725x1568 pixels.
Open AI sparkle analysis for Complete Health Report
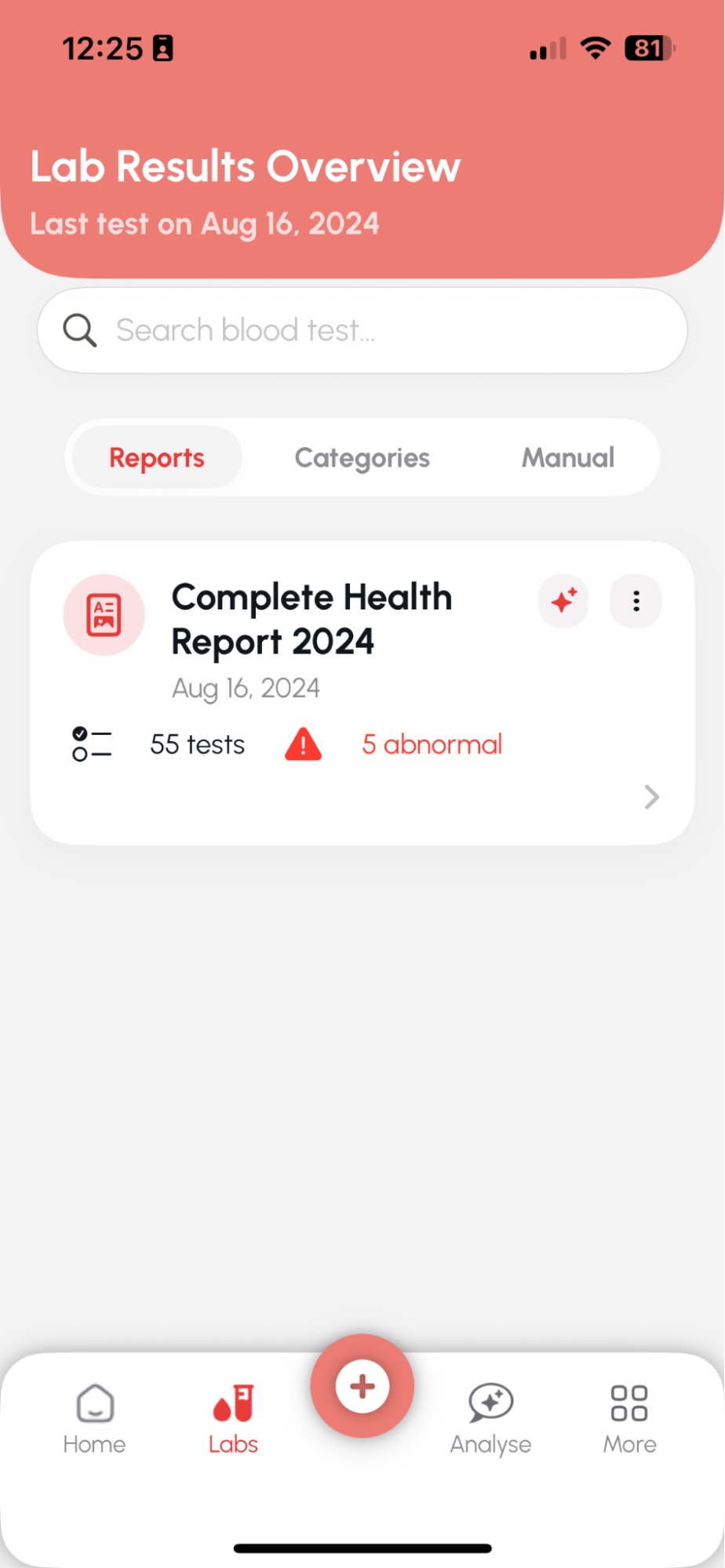pos(563,602)
